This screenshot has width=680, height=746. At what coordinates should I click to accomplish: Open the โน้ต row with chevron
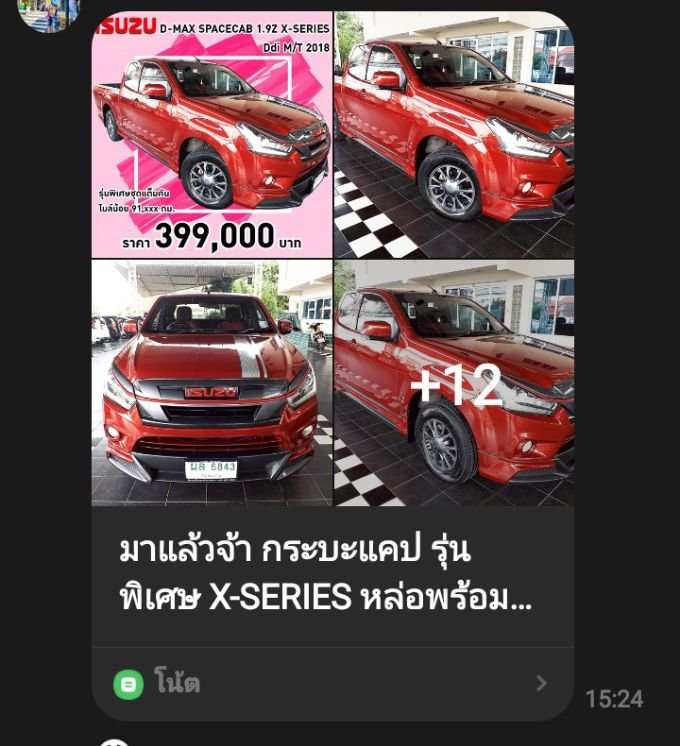332,684
